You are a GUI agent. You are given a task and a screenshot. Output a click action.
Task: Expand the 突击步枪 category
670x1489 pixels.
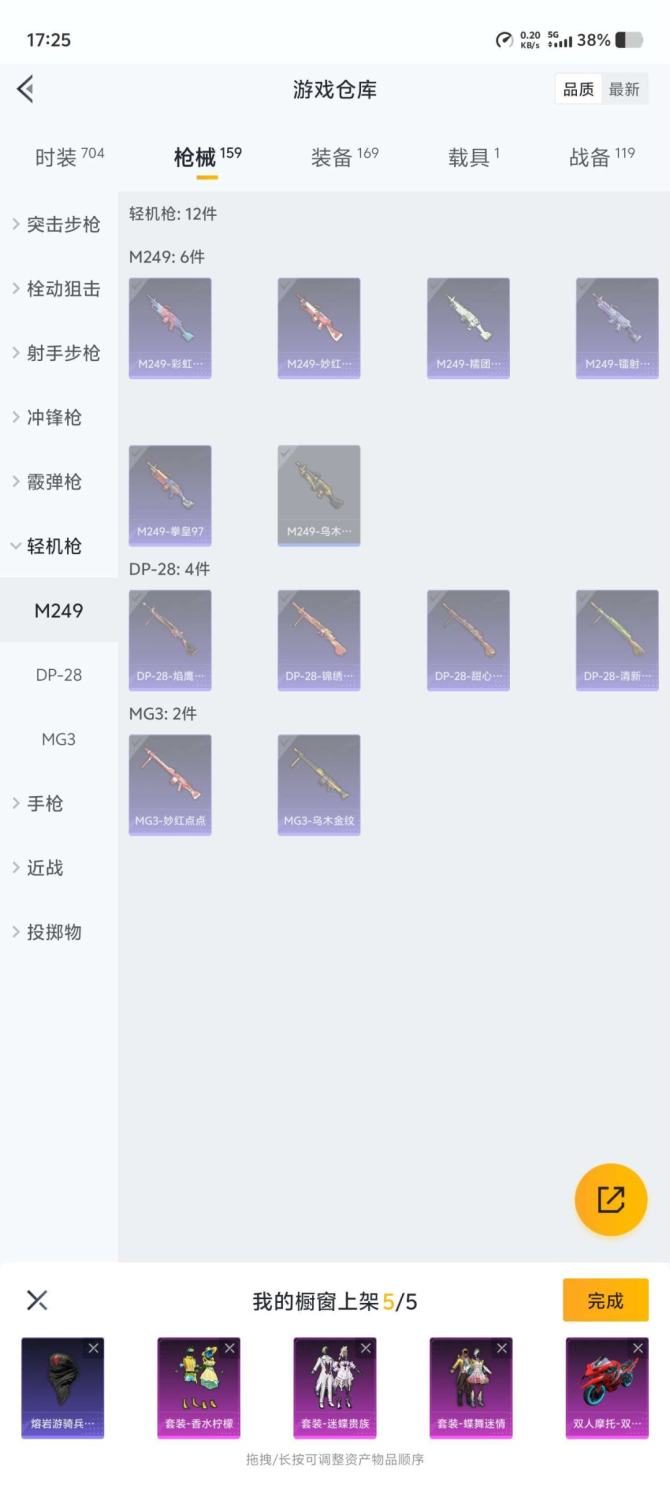click(x=58, y=224)
